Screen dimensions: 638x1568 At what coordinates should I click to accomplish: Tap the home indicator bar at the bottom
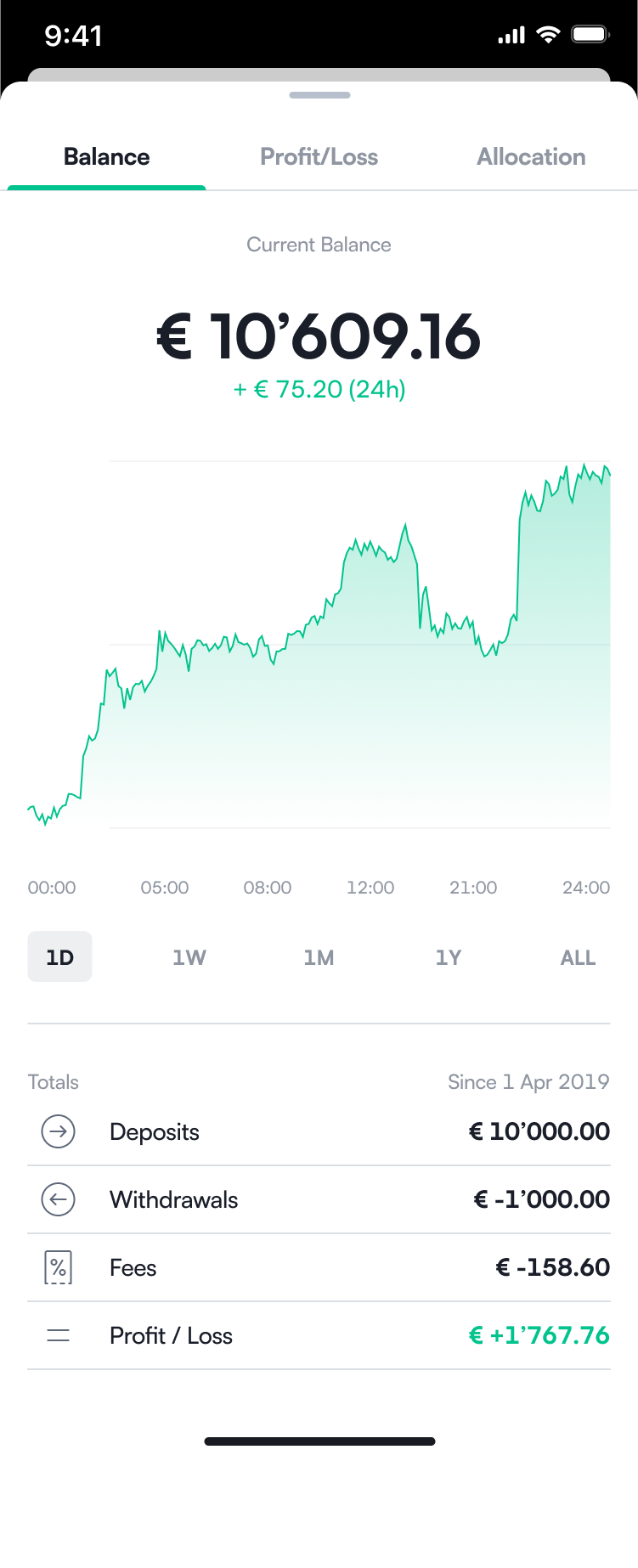319,1441
